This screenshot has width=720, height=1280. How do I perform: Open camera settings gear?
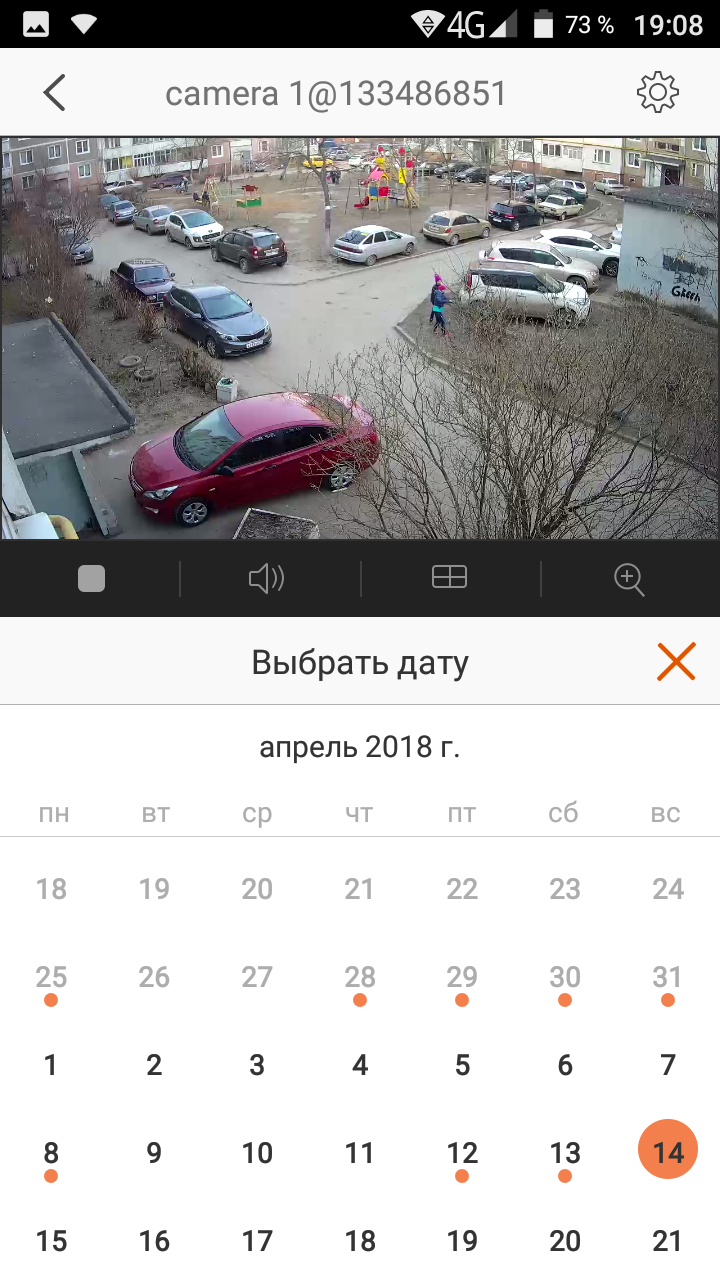tap(657, 93)
